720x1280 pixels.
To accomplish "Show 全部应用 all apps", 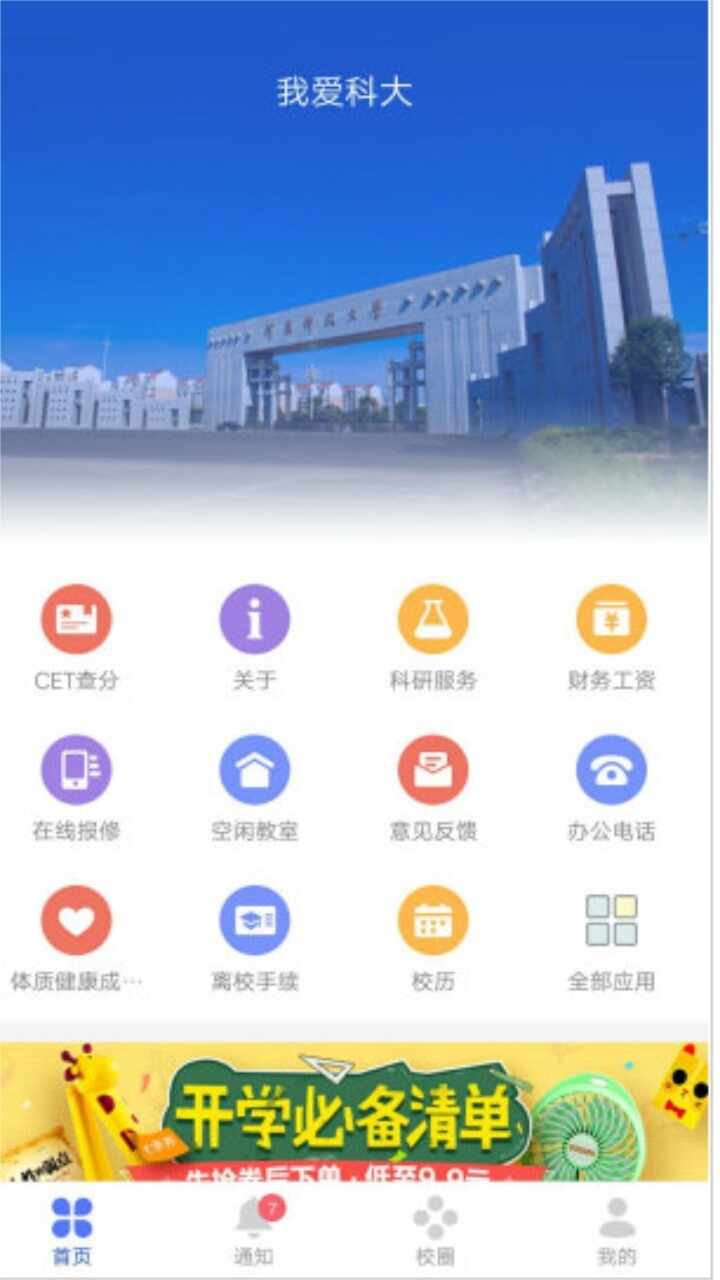I will pyautogui.click(x=611, y=938).
